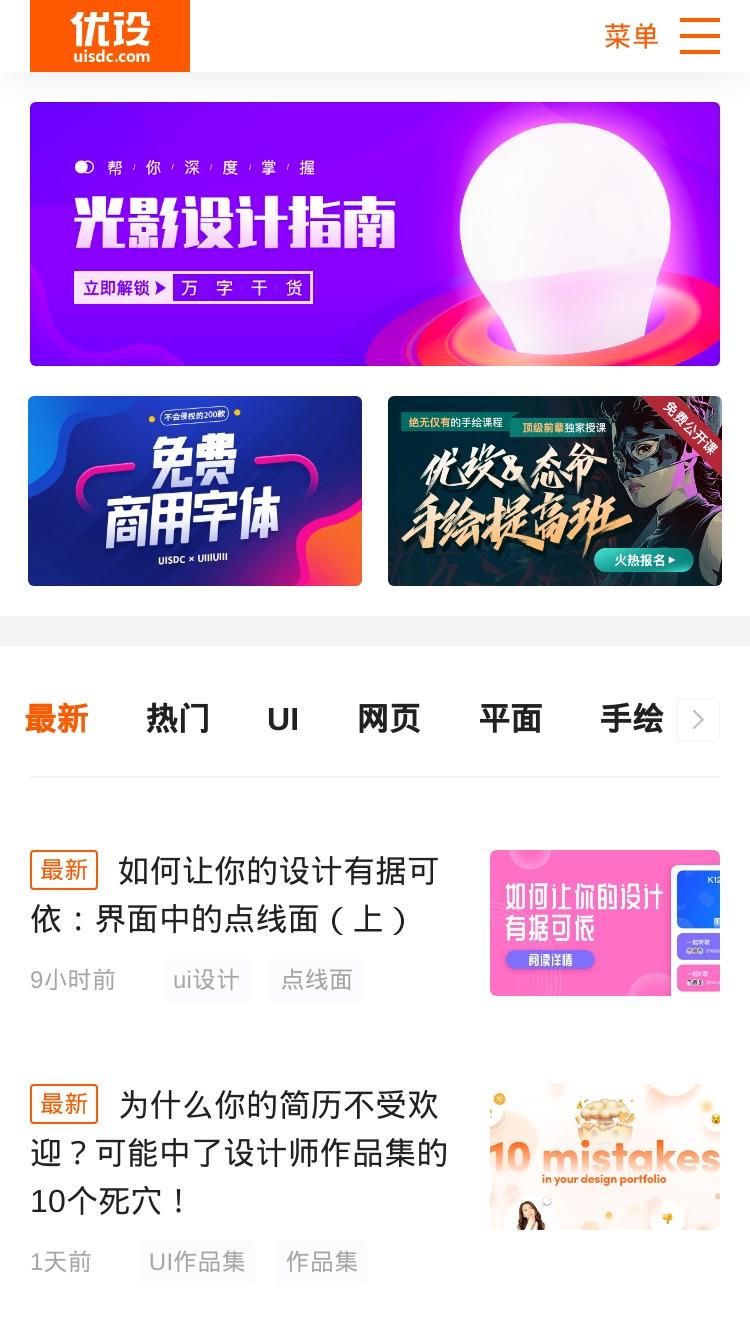Viewport: 750px width, 1334px height.
Task: Open the 免费商用字体 banner
Action: click(195, 491)
